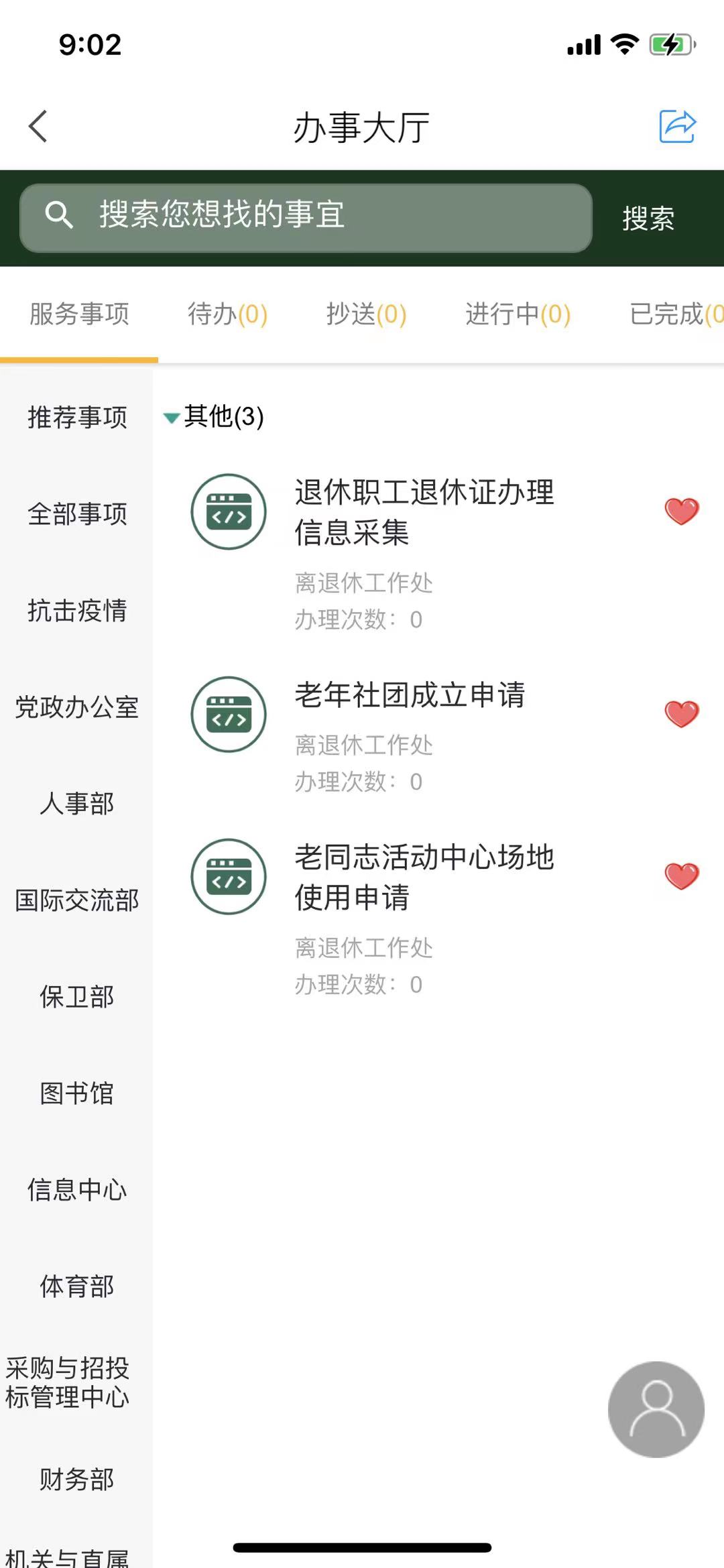Select 信息中心 in the sidebar
Screen dimensions: 724x1568
(77, 1190)
